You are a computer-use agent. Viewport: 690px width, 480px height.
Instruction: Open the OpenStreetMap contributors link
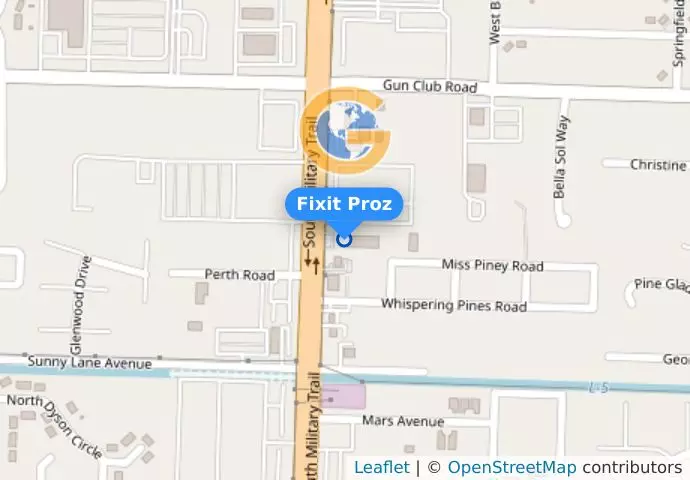pyautogui.click(x=511, y=467)
